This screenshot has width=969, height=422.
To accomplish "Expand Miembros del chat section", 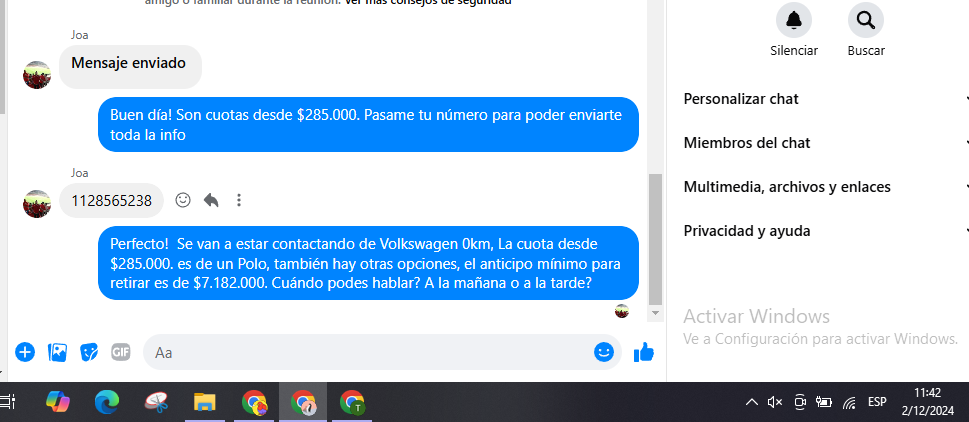I will pos(746,143).
